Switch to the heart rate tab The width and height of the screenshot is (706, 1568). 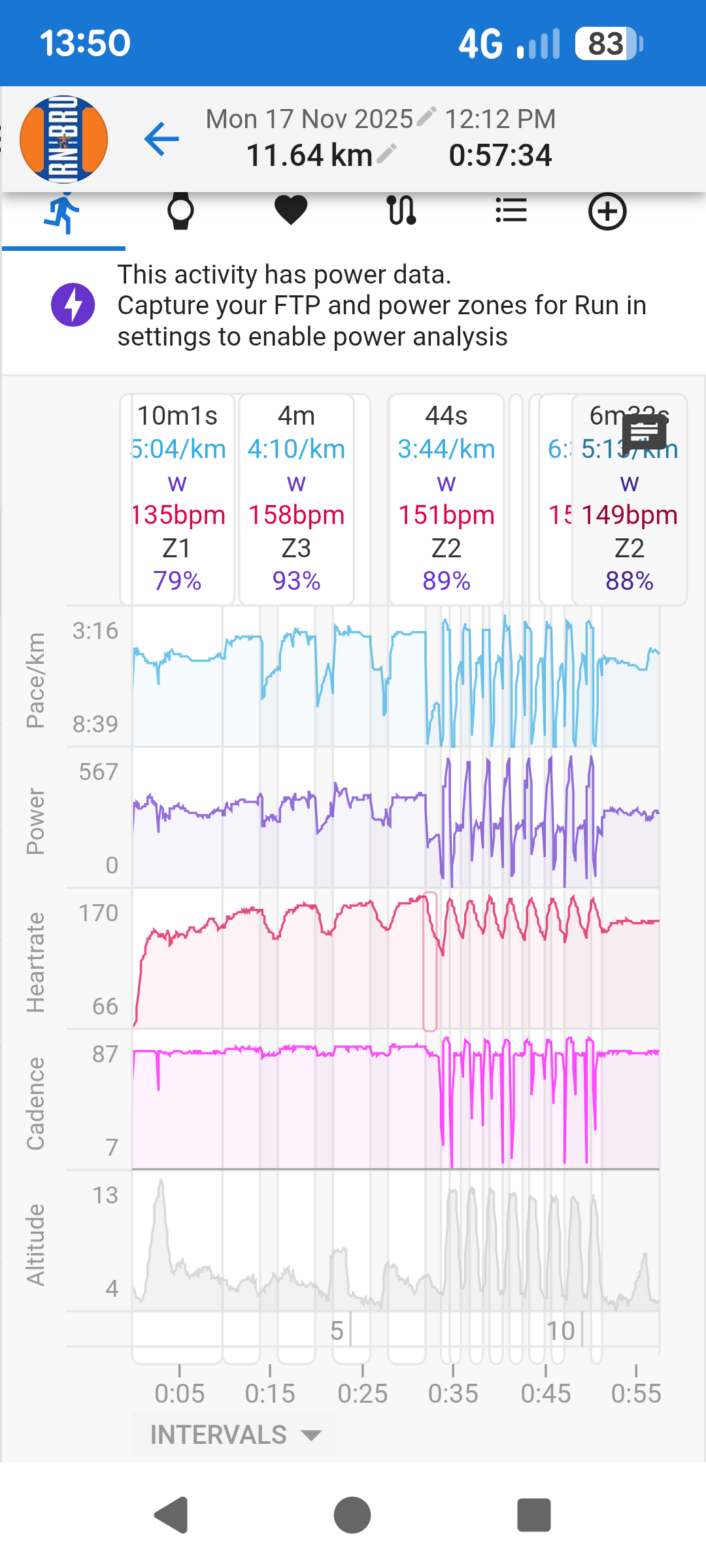[290, 211]
